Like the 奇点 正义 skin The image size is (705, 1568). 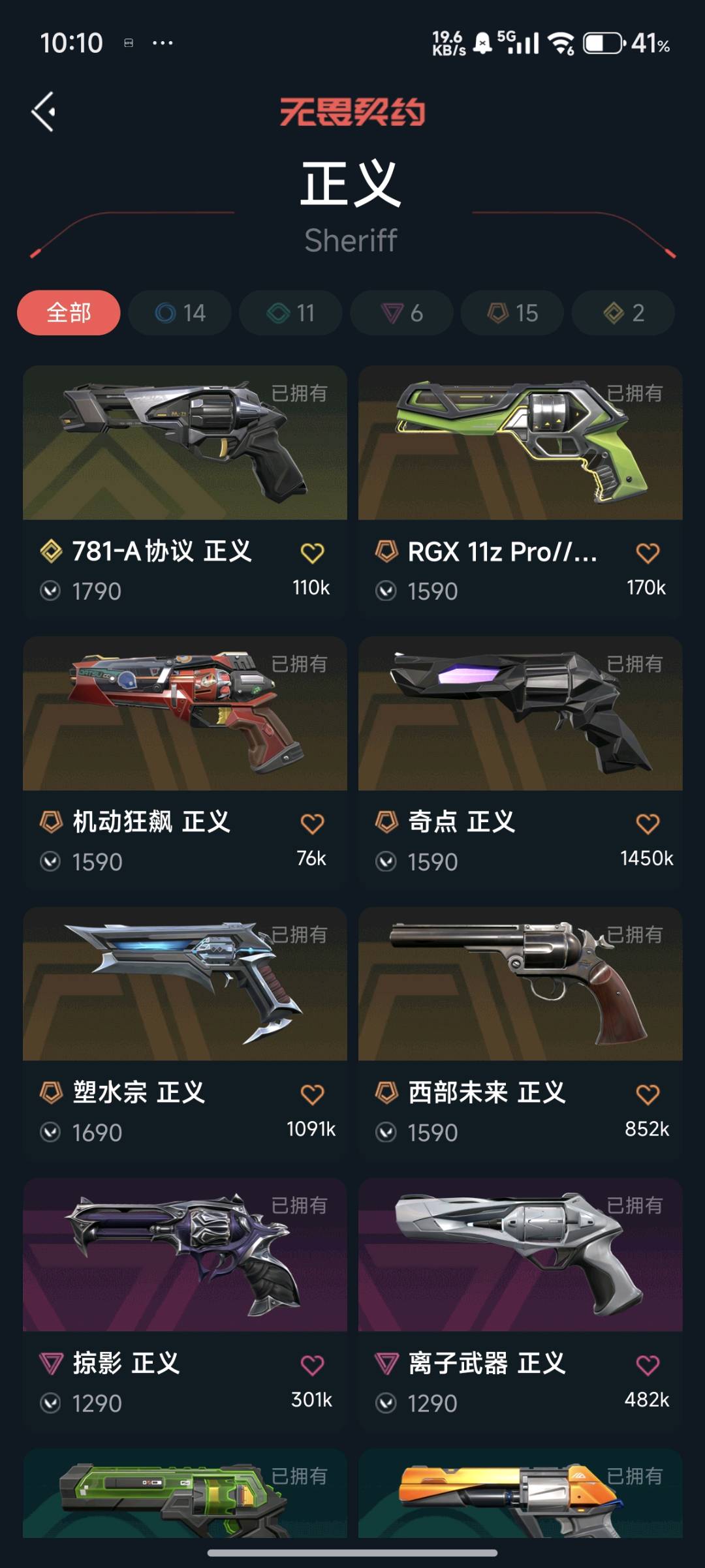click(x=648, y=823)
